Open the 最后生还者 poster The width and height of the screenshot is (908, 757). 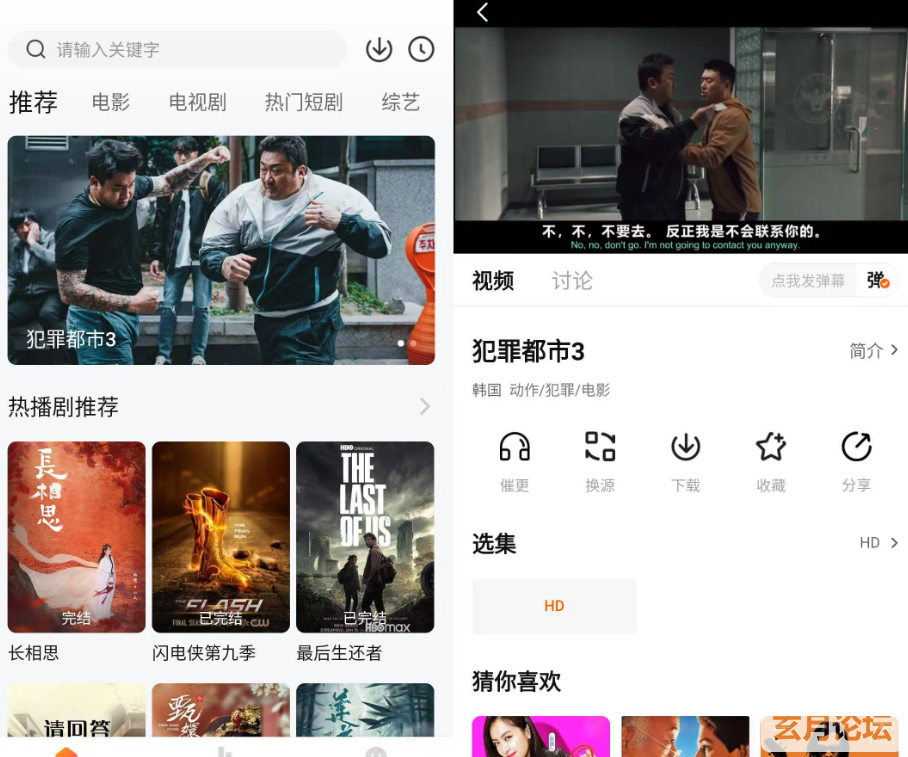(x=365, y=537)
